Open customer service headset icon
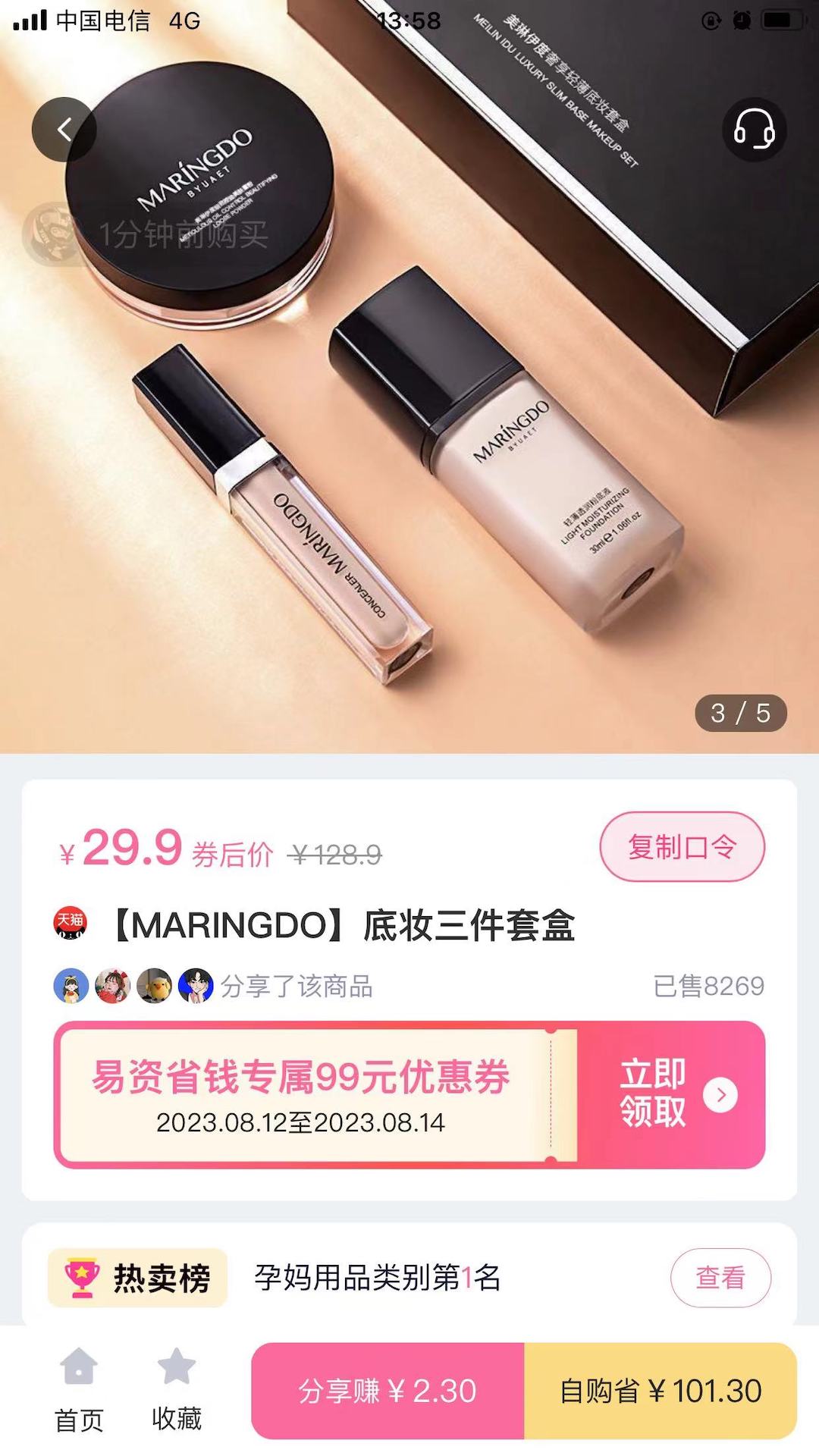 tap(754, 130)
